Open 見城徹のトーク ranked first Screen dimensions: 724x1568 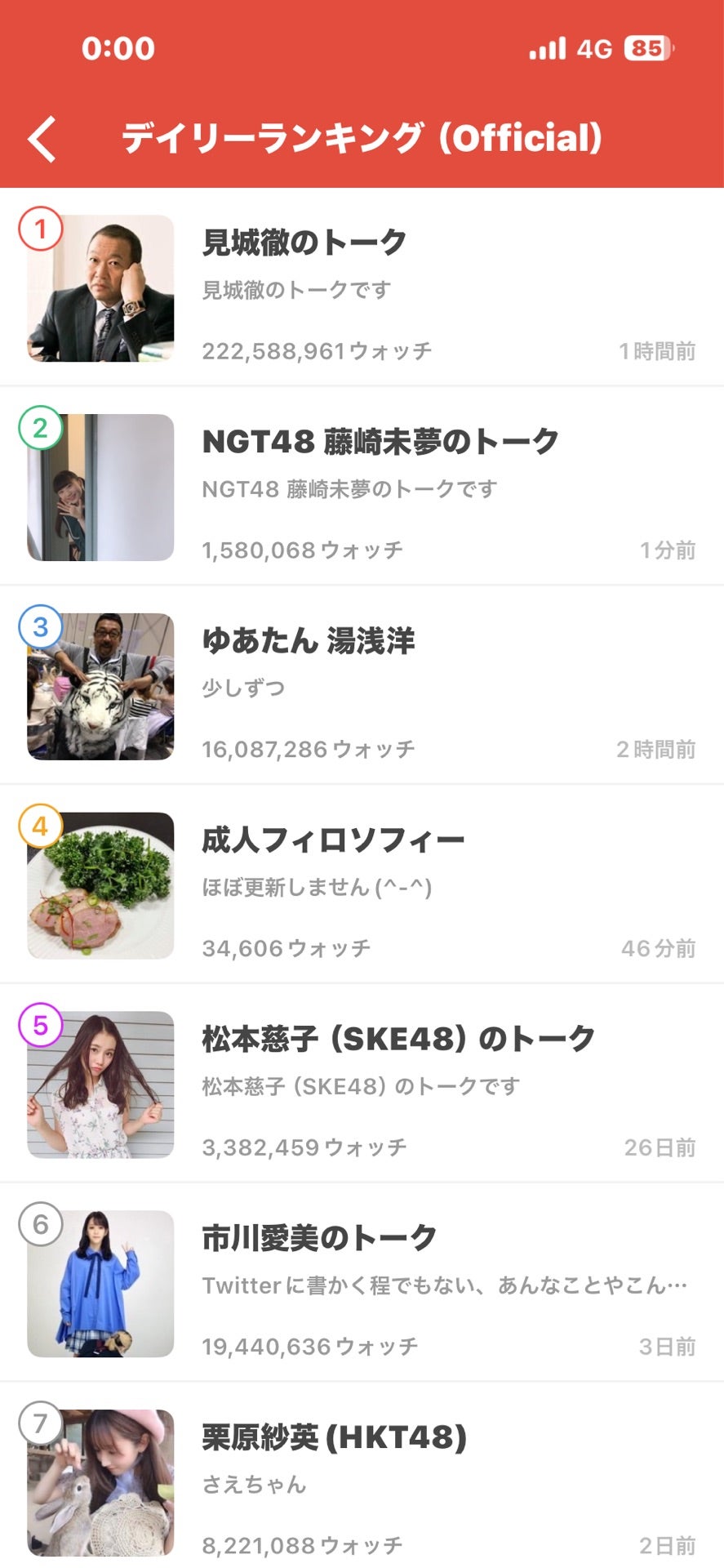coord(362,287)
